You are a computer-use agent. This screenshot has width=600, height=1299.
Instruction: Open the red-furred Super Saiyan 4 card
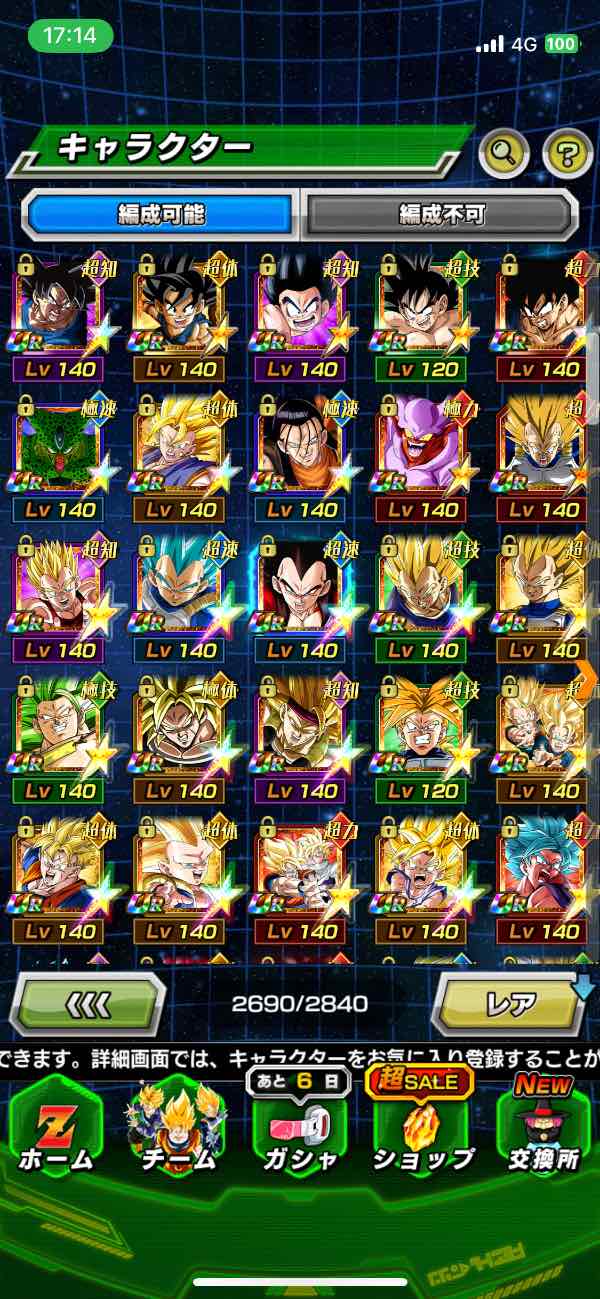tap(302, 596)
